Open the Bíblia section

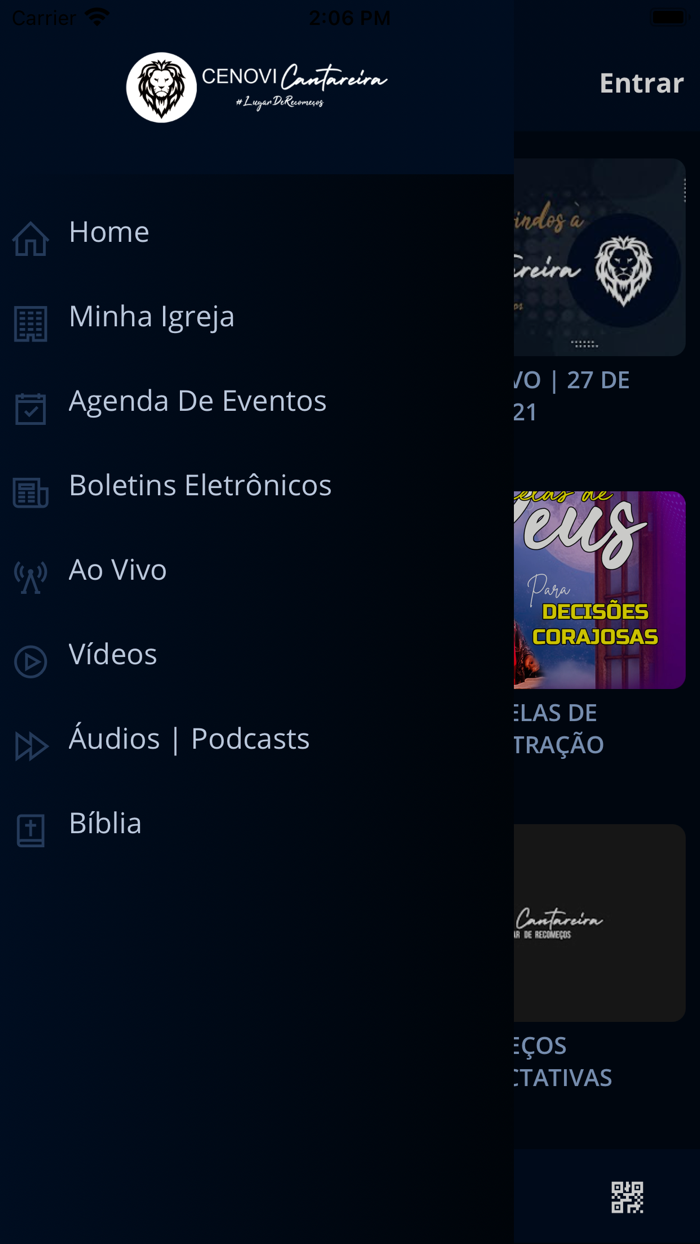(105, 824)
